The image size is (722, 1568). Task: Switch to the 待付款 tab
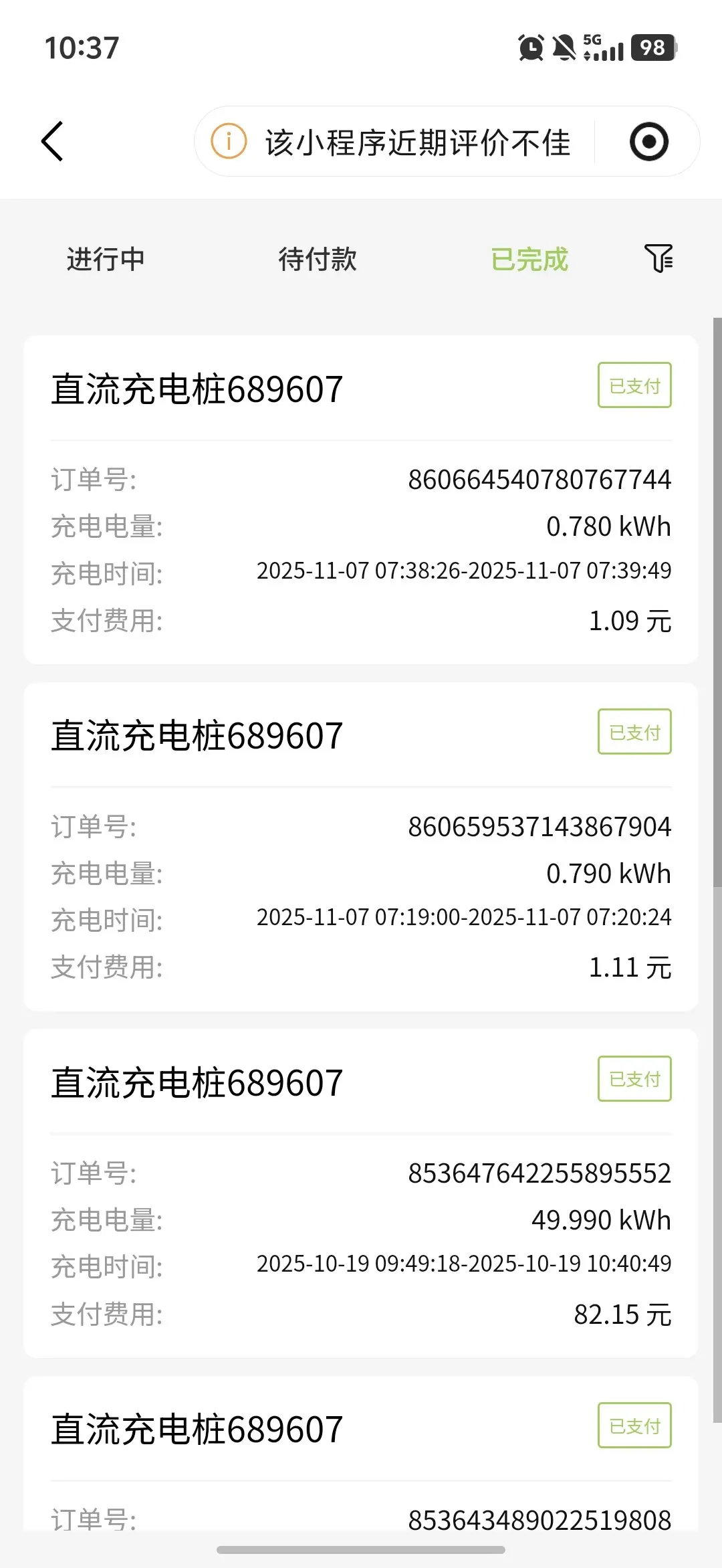[318, 260]
